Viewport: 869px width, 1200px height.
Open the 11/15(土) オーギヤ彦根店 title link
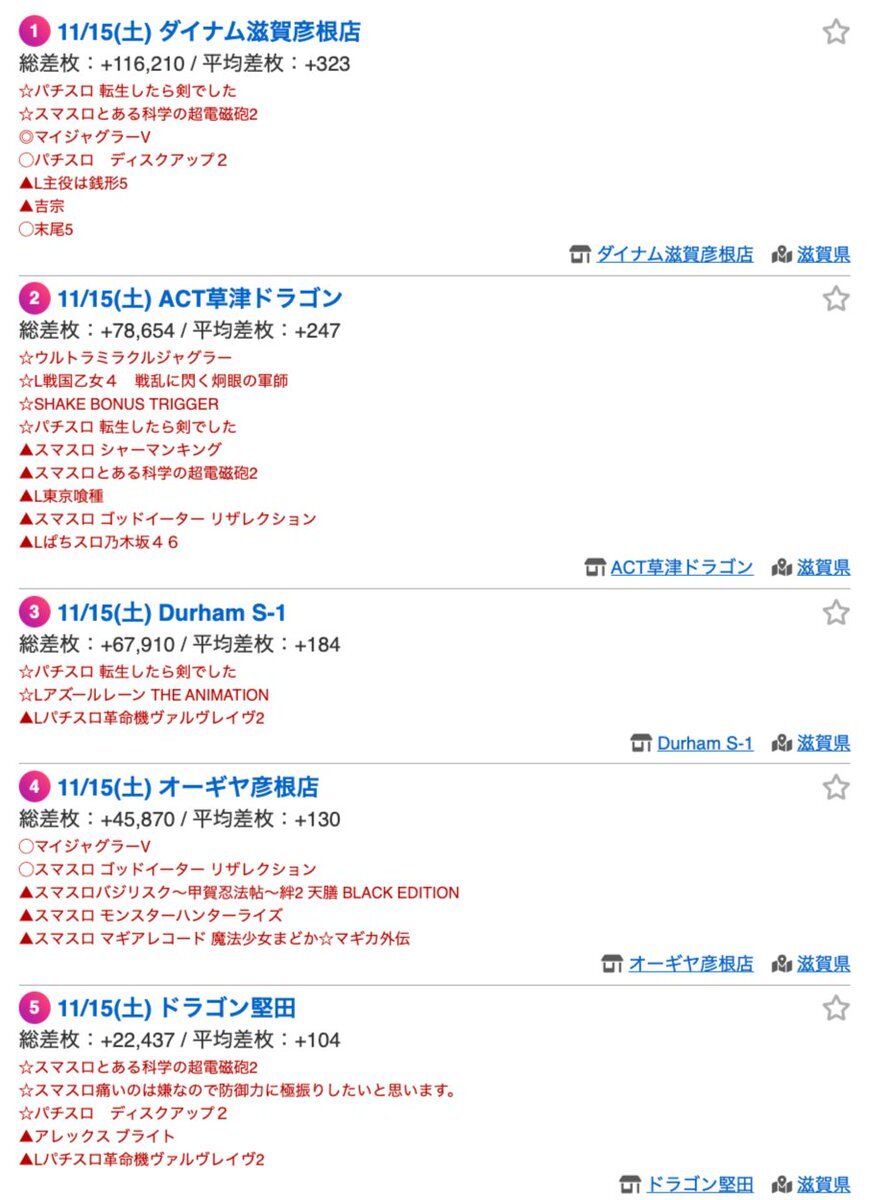pyautogui.click(x=188, y=787)
